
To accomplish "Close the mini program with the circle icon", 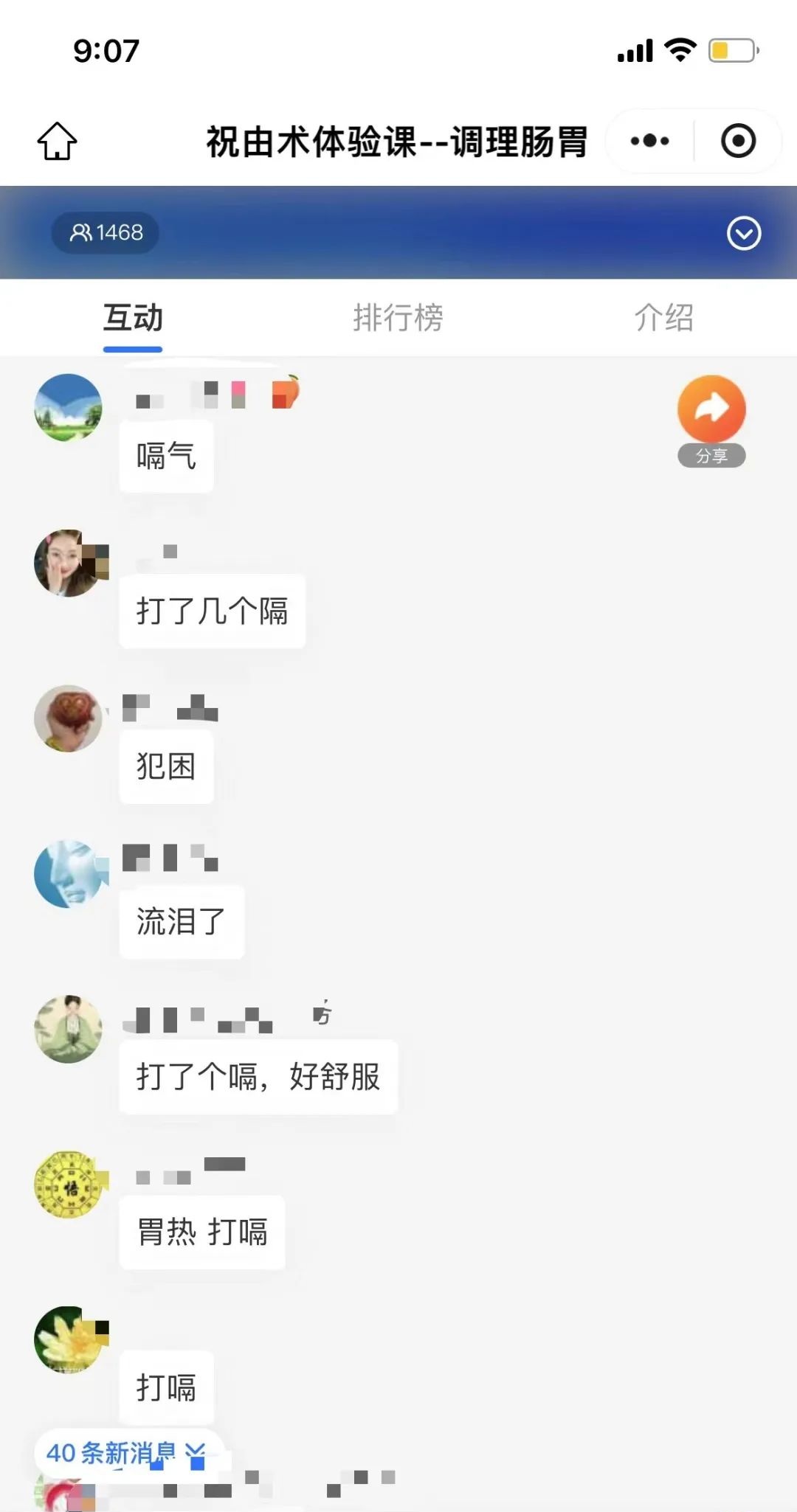I will (x=738, y=141).
